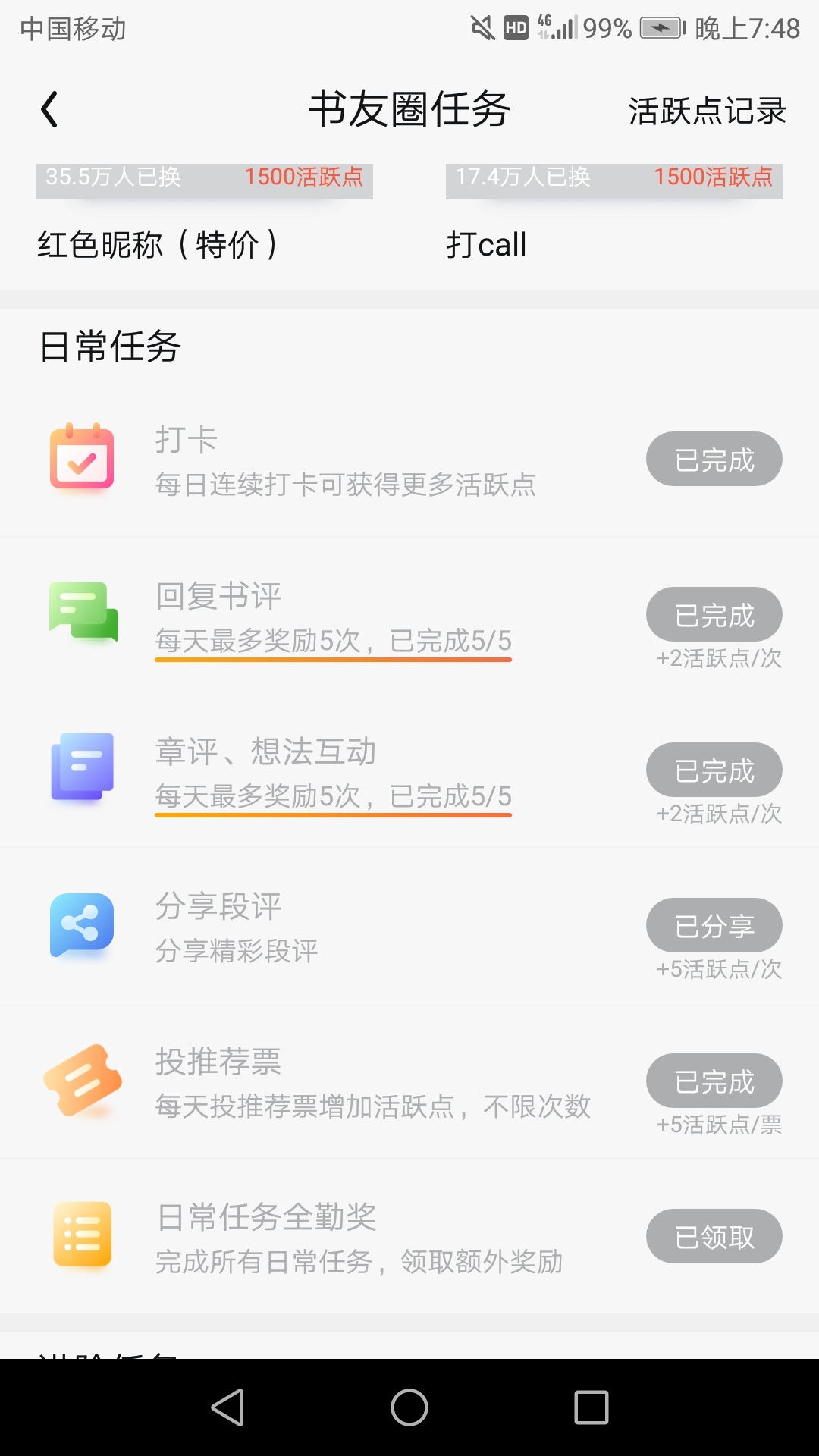The width and height of the screenshot is (819, 1456).
Task: Tap the 已完成 button for 投推荐票
Action: pos(714,1081)
